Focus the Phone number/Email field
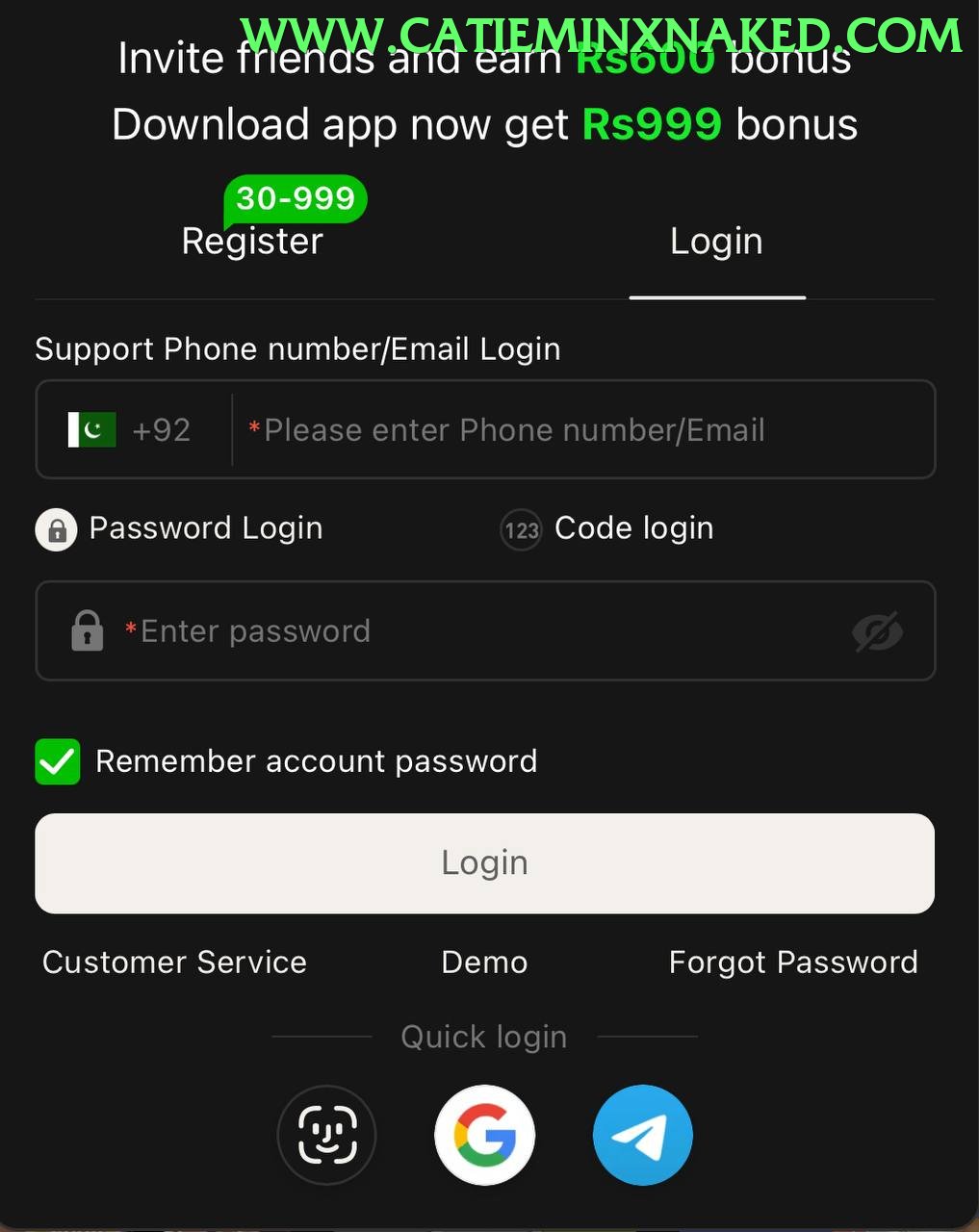Screen dimensions: 979x1232 pyautogui.click(x=578, y=429)
